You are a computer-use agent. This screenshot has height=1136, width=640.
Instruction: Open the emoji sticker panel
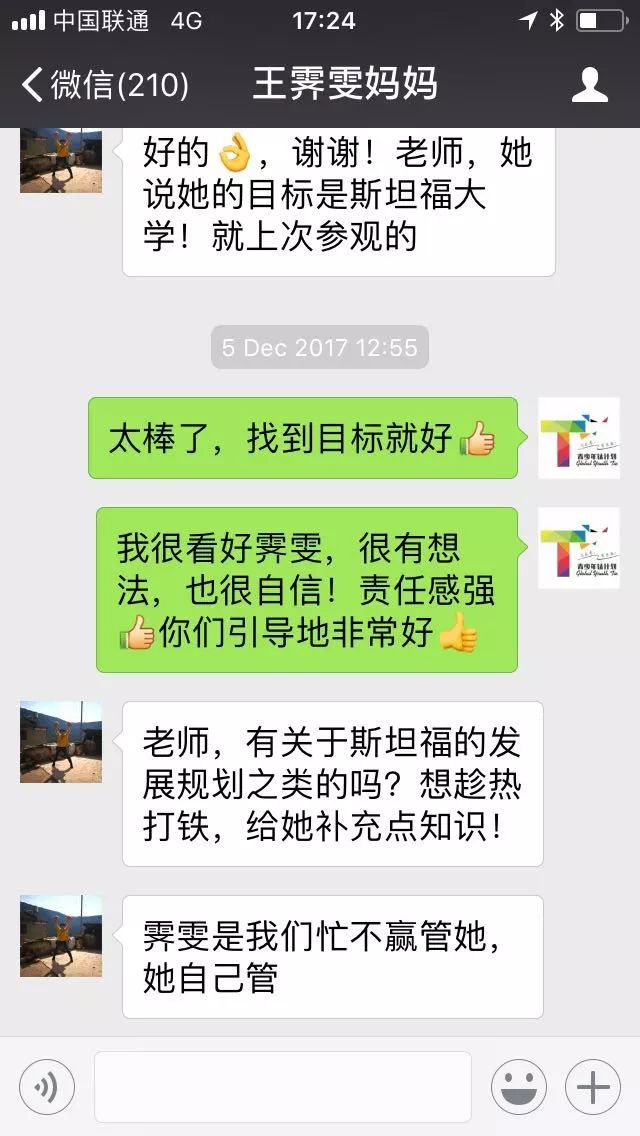coord(519,1086)
